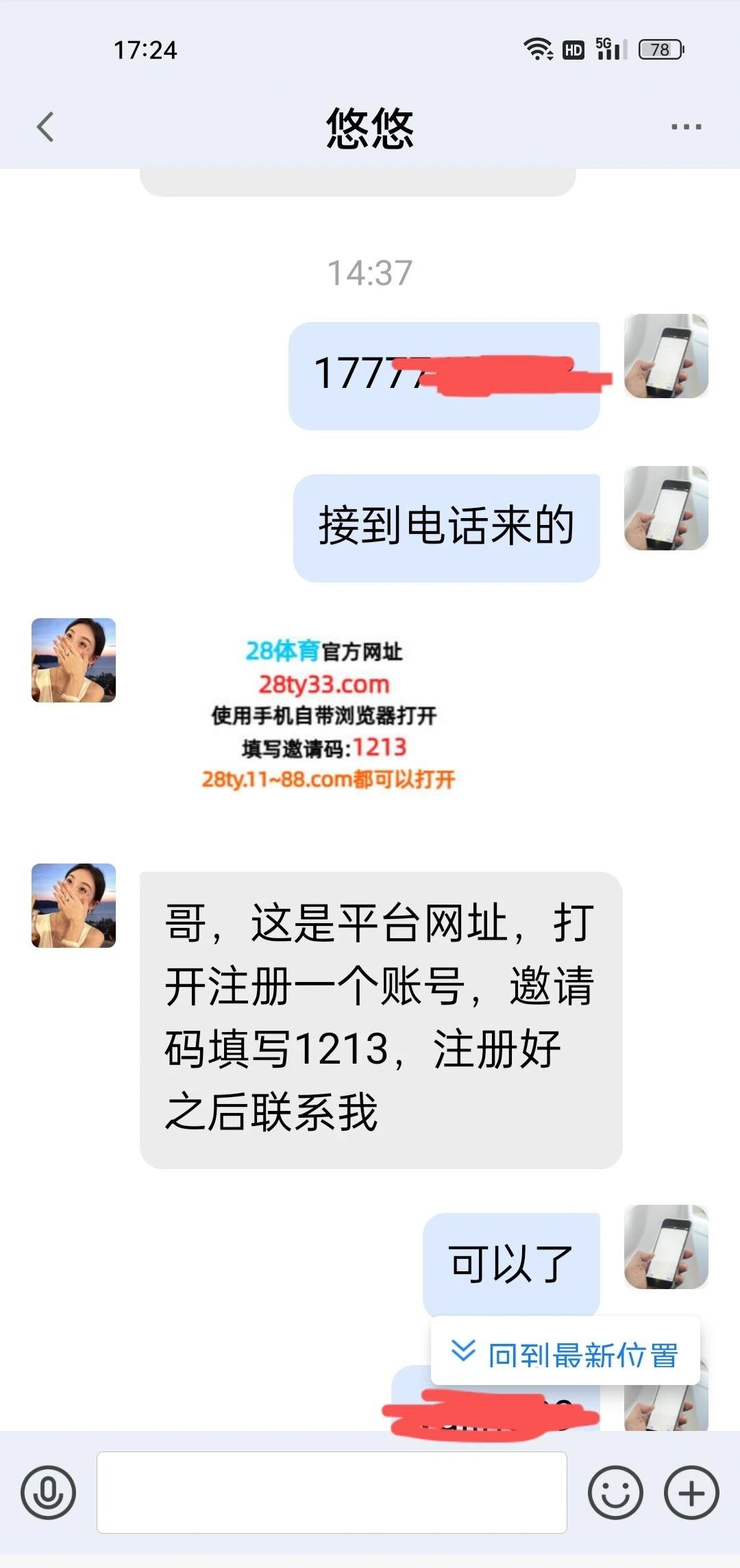The width and height of the screenshot is (740, 1568).
Task: Open the three-dot chat options menu
Action: click(686, 127)
